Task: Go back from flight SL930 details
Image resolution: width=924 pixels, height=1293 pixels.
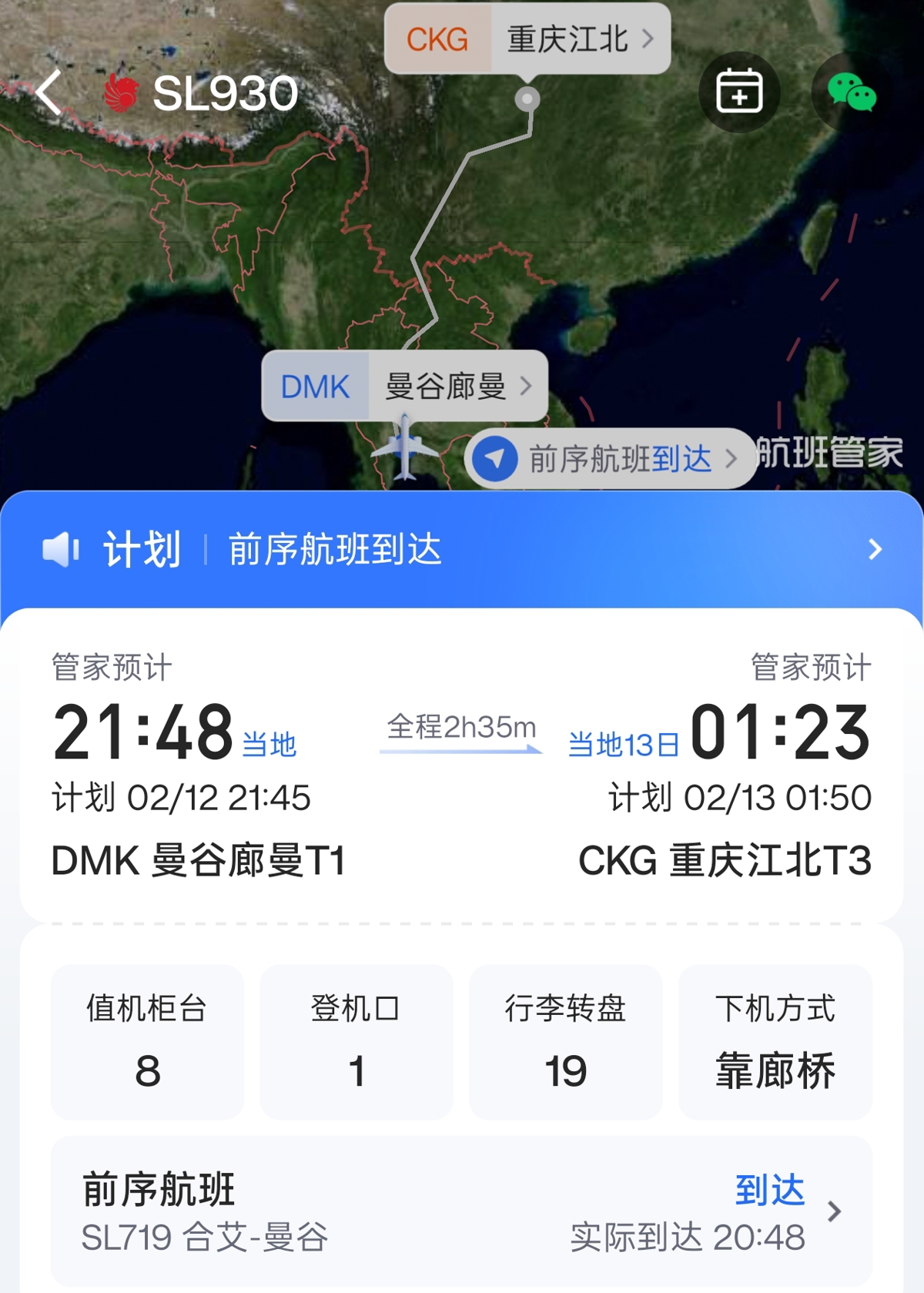Action: 49,92
